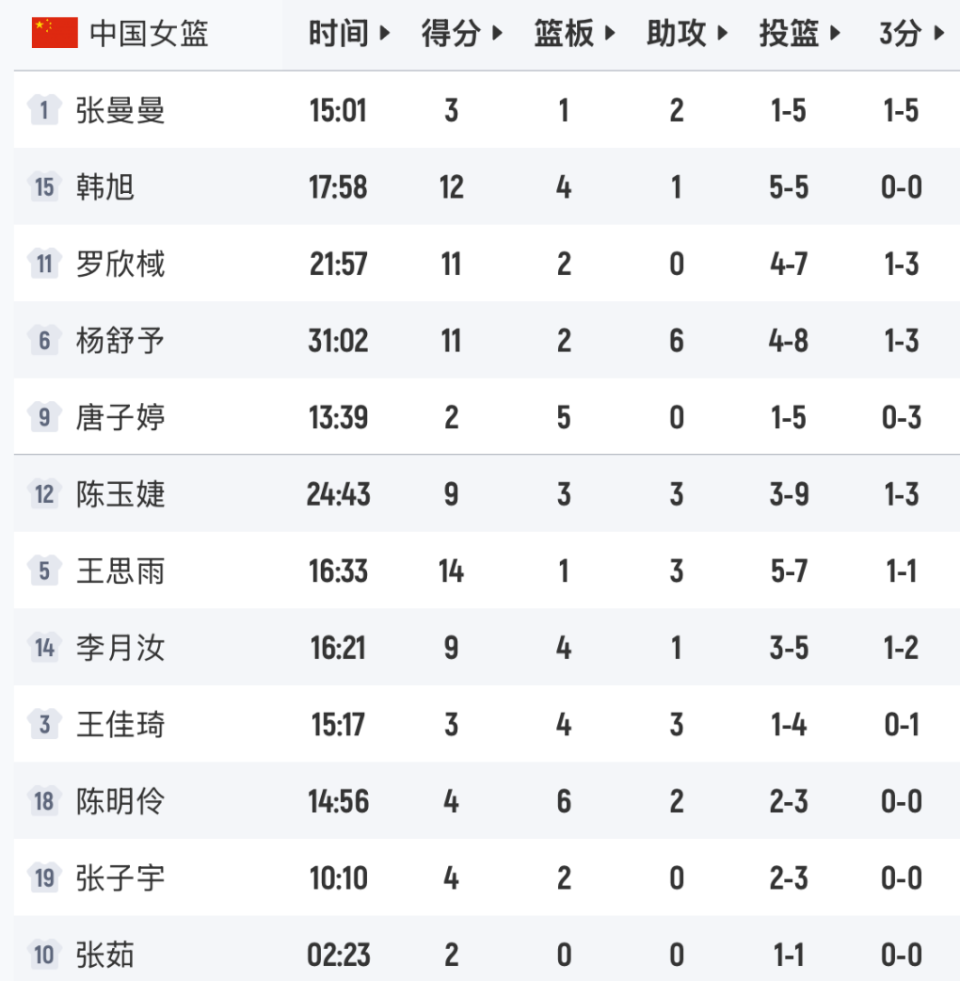Sort players by 助攻 column
The height and width of the screenshot is (981, 960).
point(687,34)
